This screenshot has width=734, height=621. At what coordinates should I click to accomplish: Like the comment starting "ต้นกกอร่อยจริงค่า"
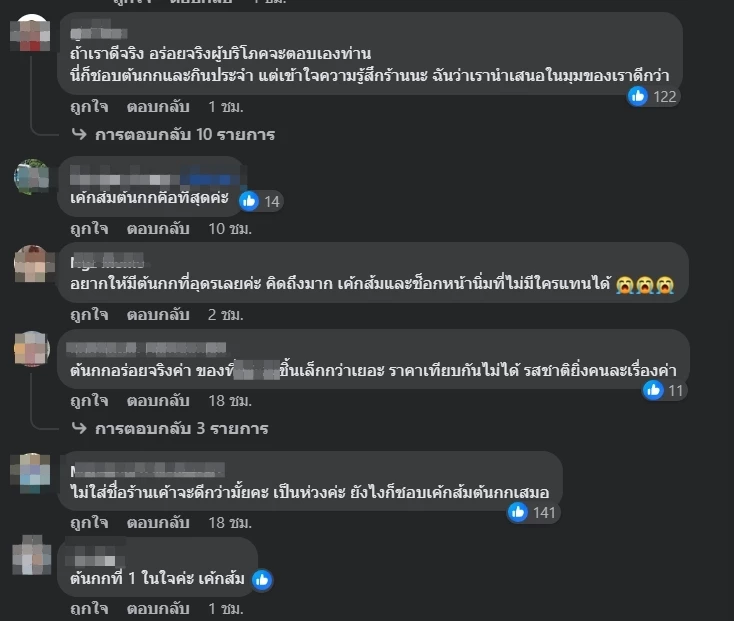coord(89,400)
